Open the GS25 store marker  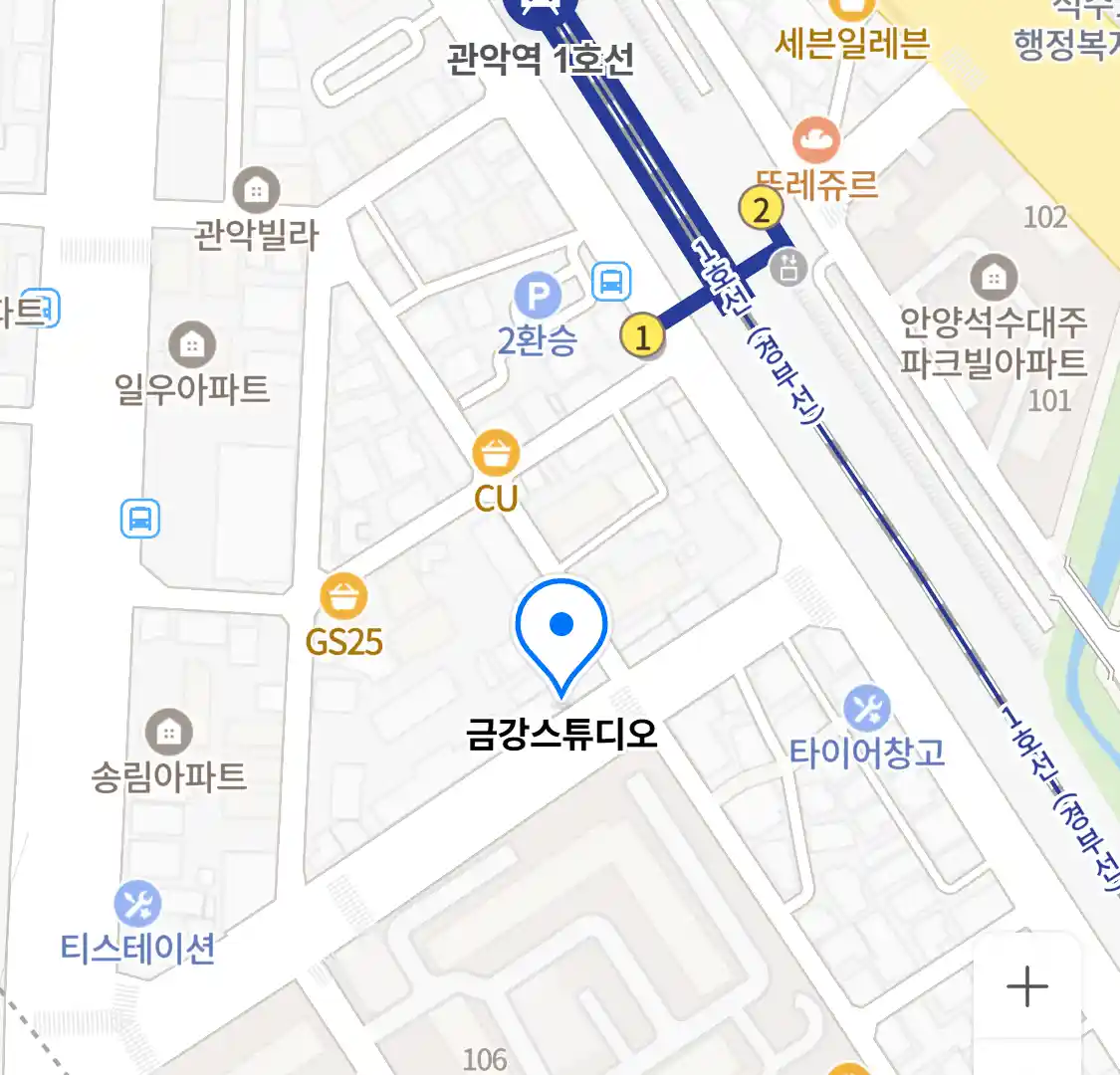(x=343, y=598)
